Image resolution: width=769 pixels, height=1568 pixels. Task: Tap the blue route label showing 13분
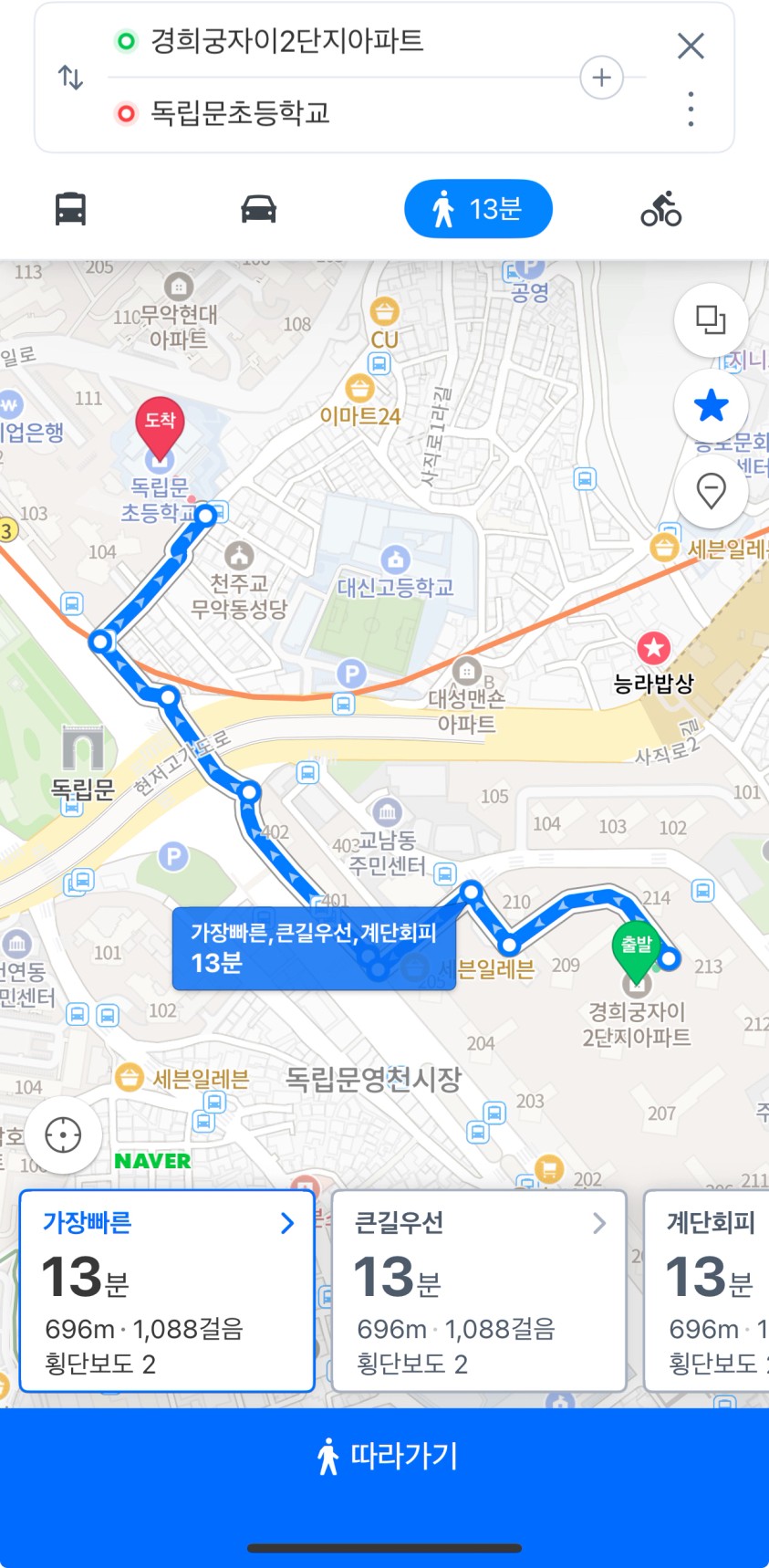click(x=313, y=948)
